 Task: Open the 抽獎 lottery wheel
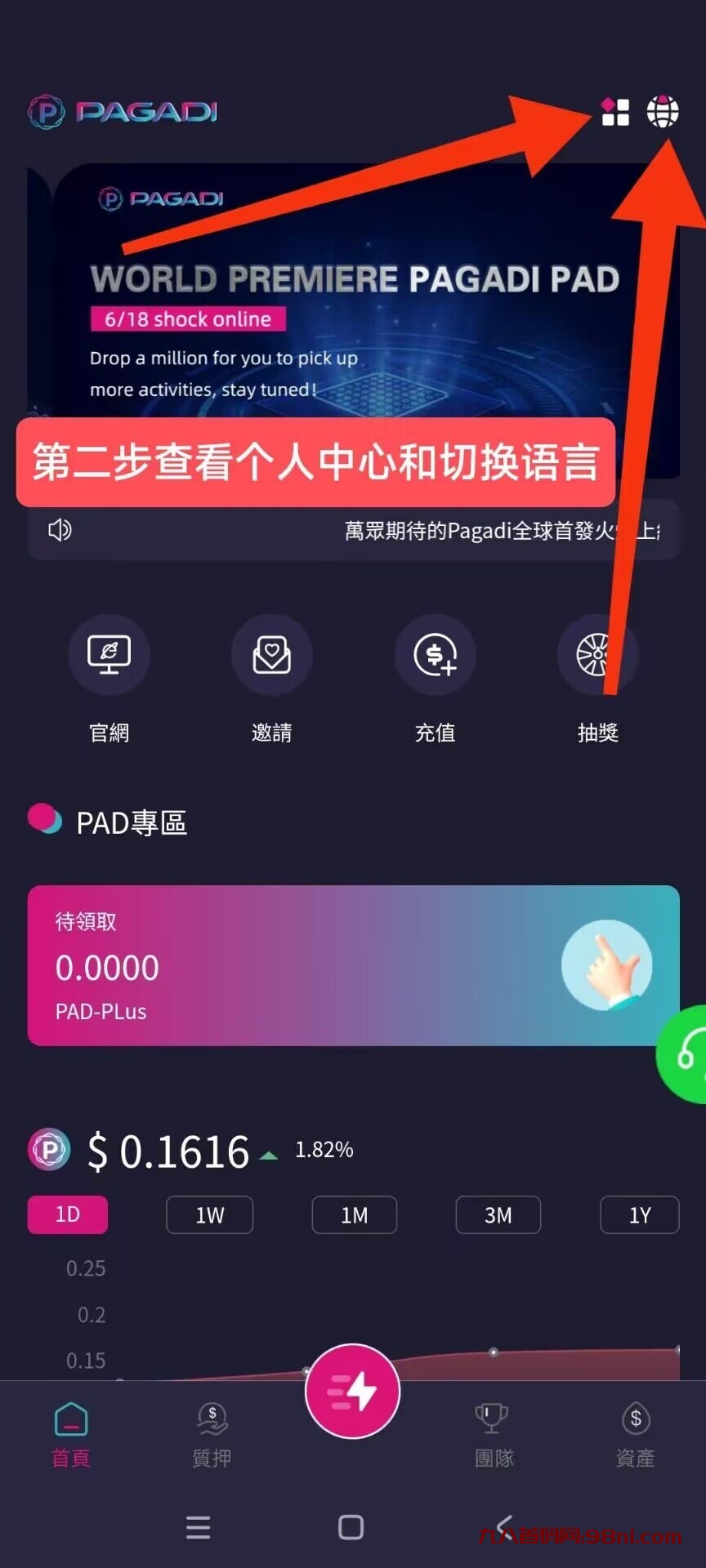tap(597, 654)
